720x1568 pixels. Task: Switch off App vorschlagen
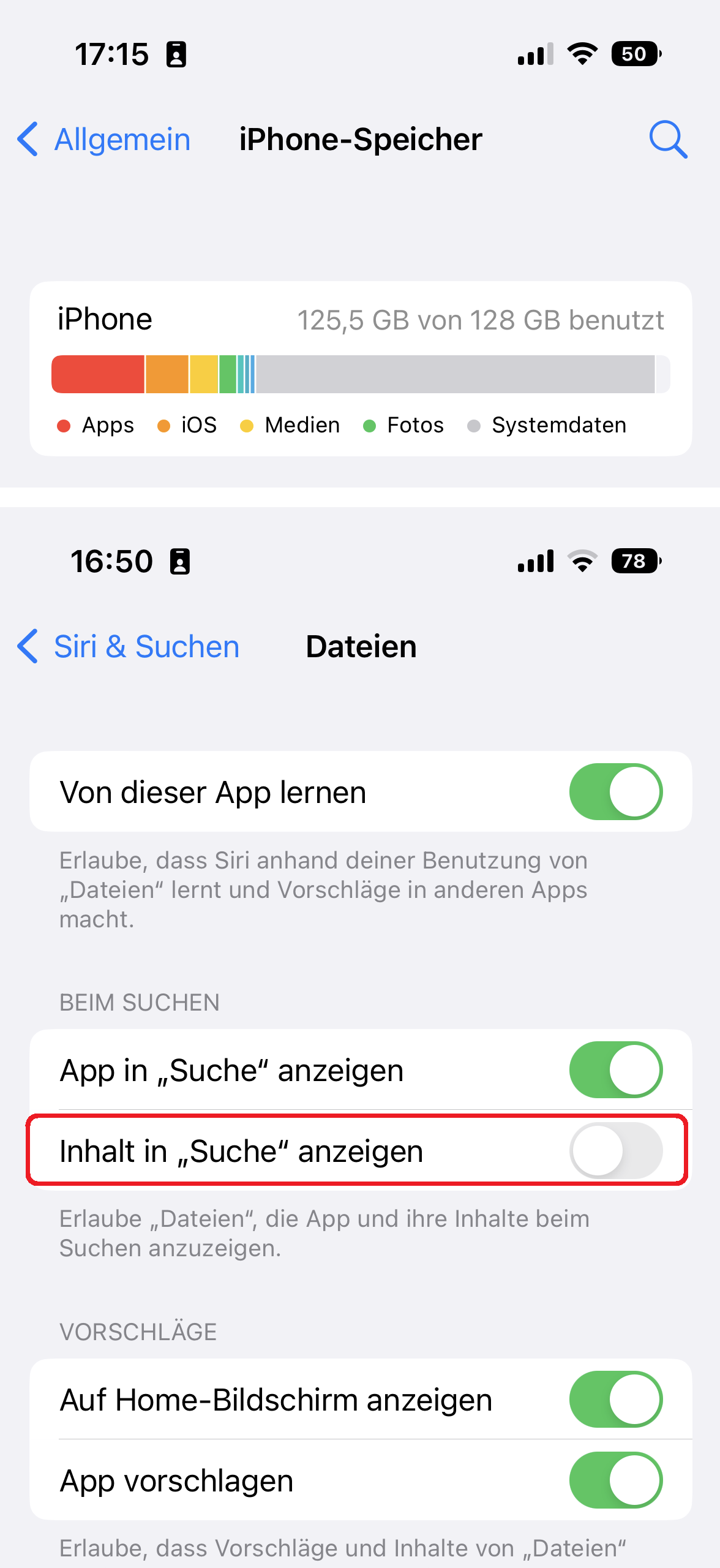(x=615, y=1480)
